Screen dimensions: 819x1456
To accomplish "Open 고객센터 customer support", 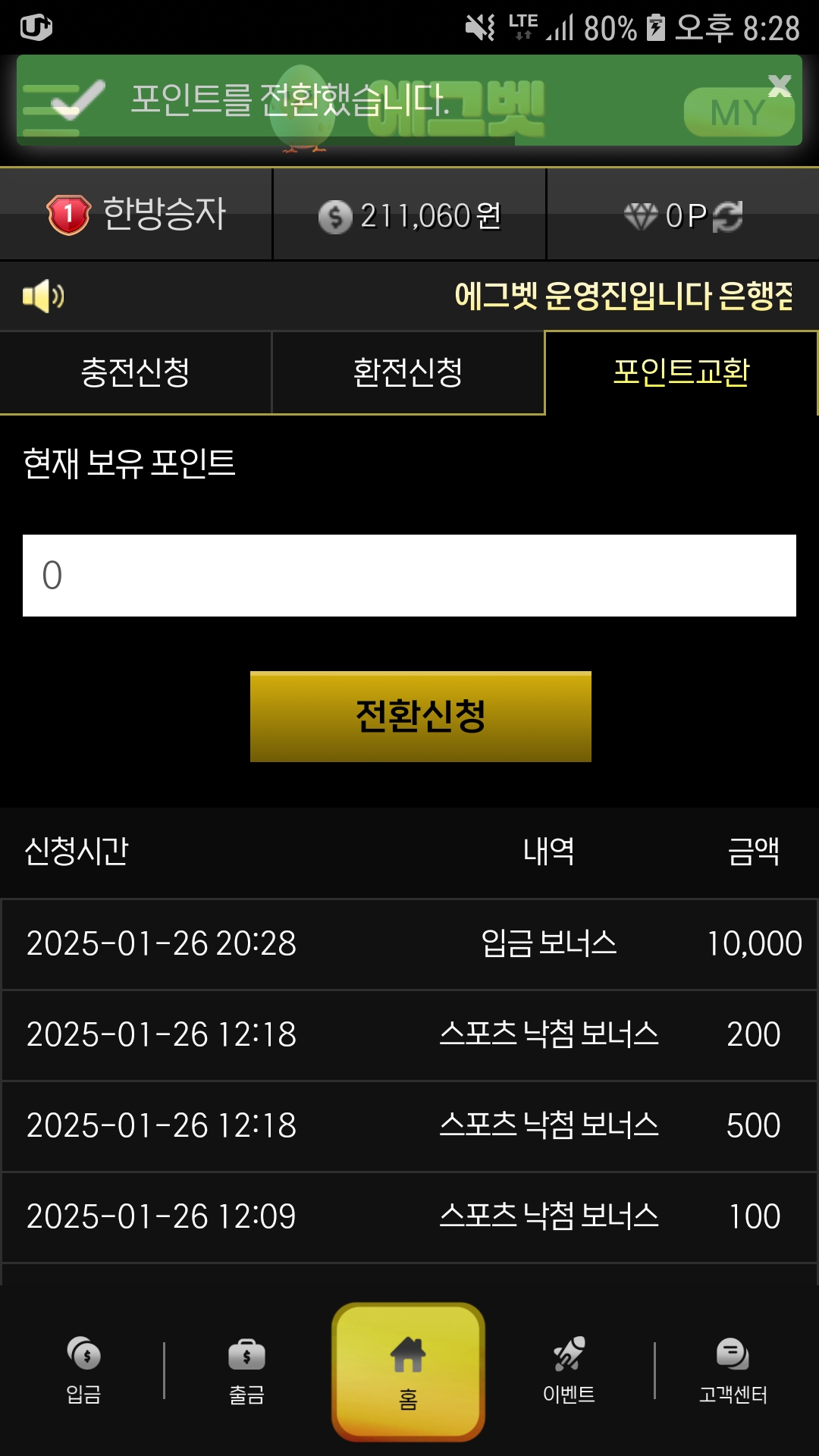I will click(733, 1371).
